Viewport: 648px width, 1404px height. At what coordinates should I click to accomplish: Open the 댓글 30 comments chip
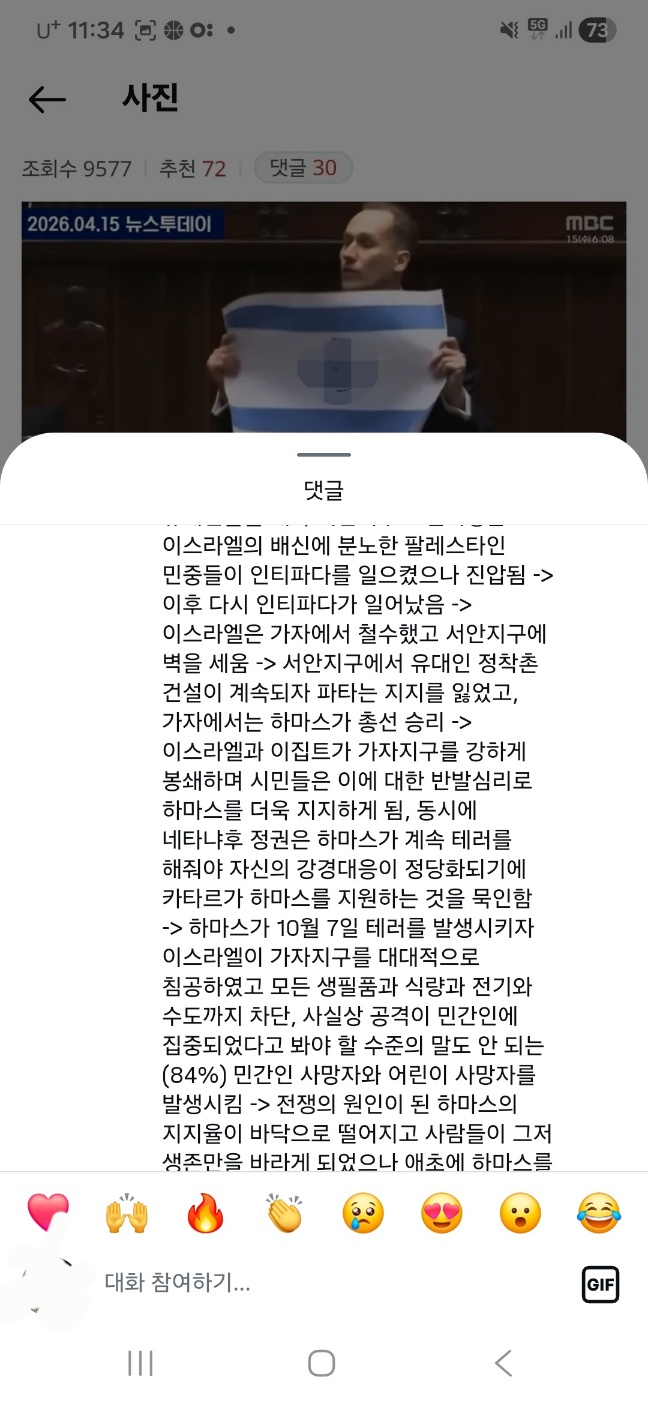tap(303, 168)
